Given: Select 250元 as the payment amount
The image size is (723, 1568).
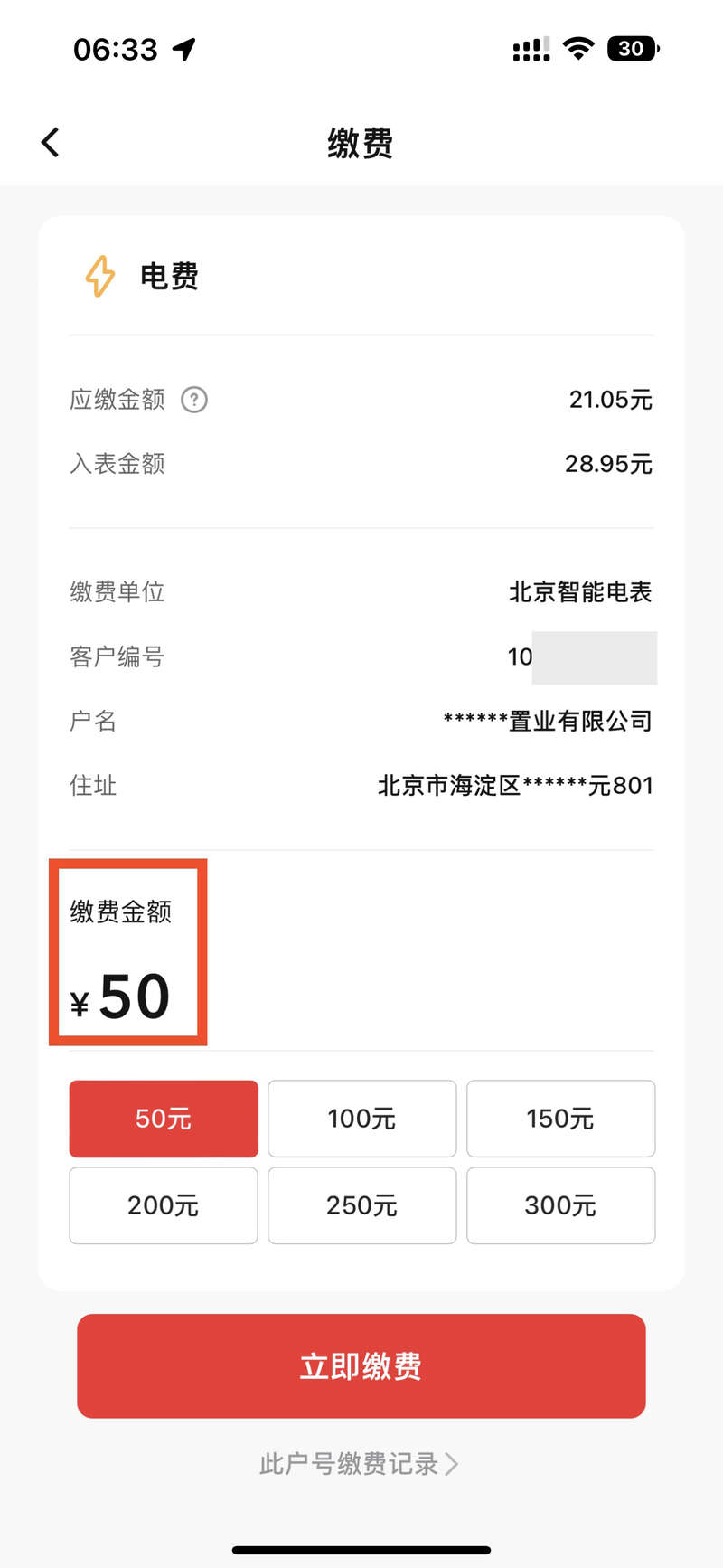Looking at the screenshot, I should click(x=361, y=1205).
